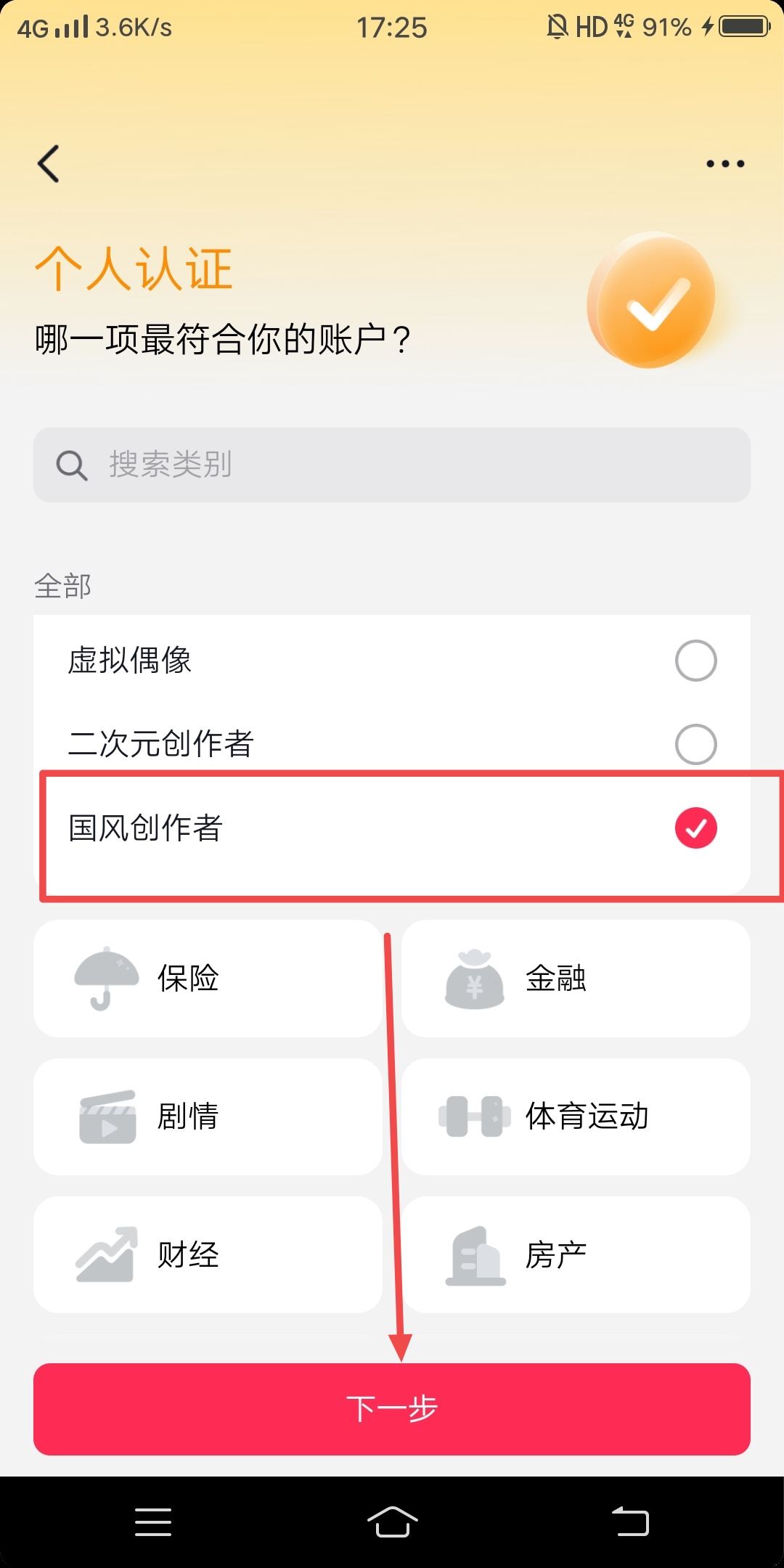
Task: Tap the home icon in the navigation bar
Action: click(x=392, y=1522)
